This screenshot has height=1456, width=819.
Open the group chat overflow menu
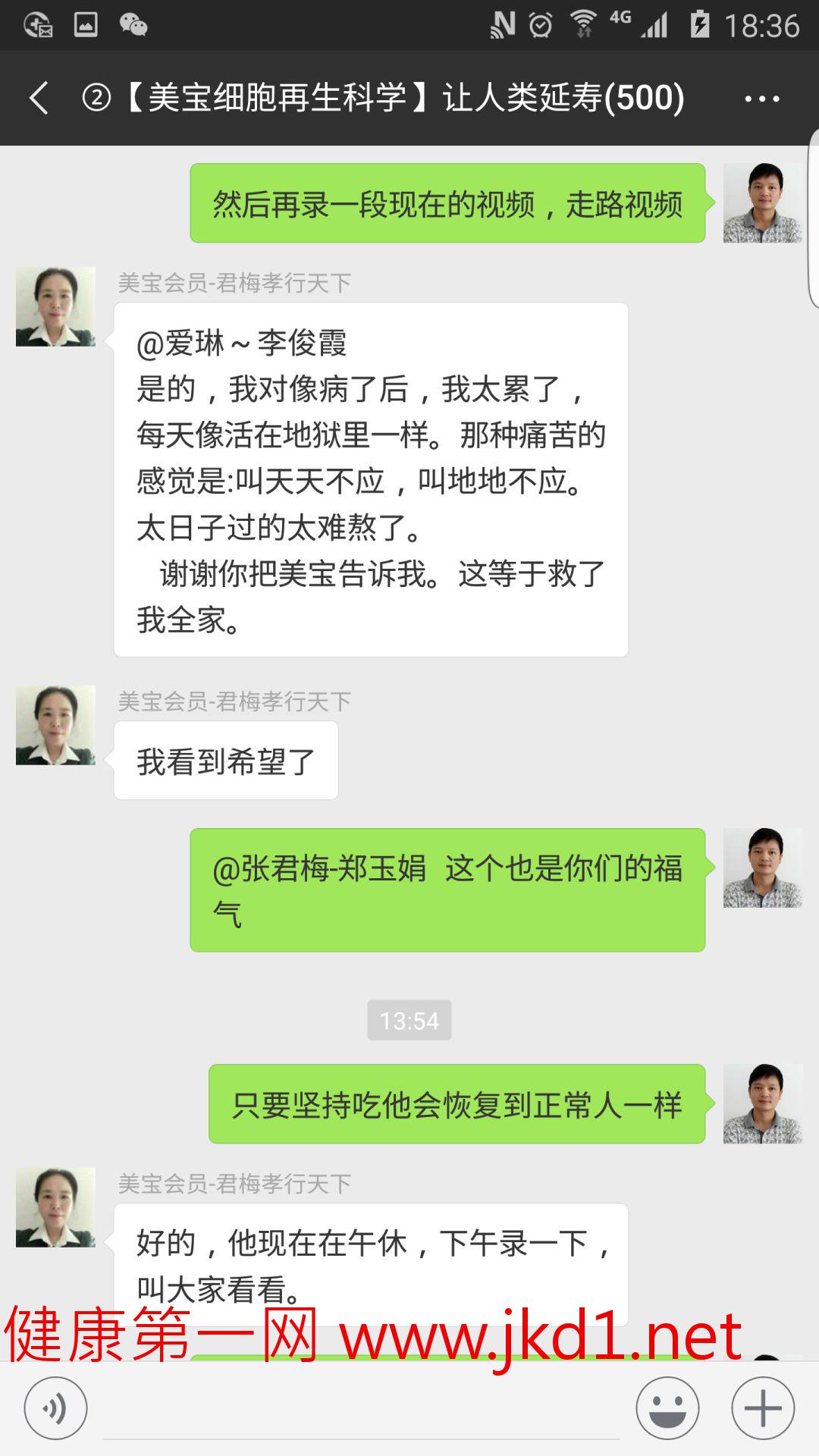click(761, 99)
